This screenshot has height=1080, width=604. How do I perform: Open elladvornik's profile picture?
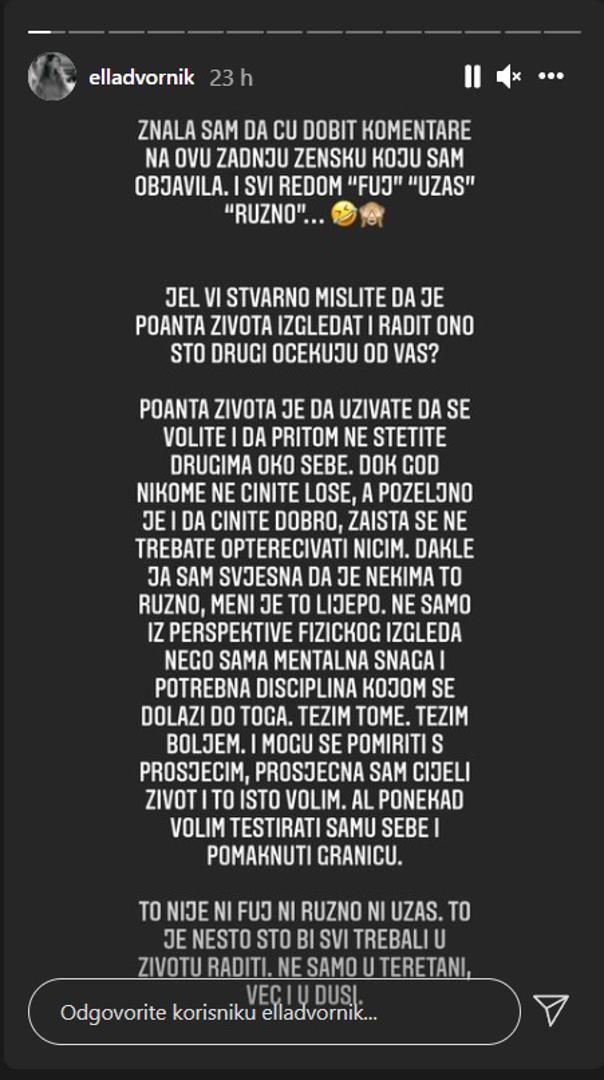[x=52, y=77]
